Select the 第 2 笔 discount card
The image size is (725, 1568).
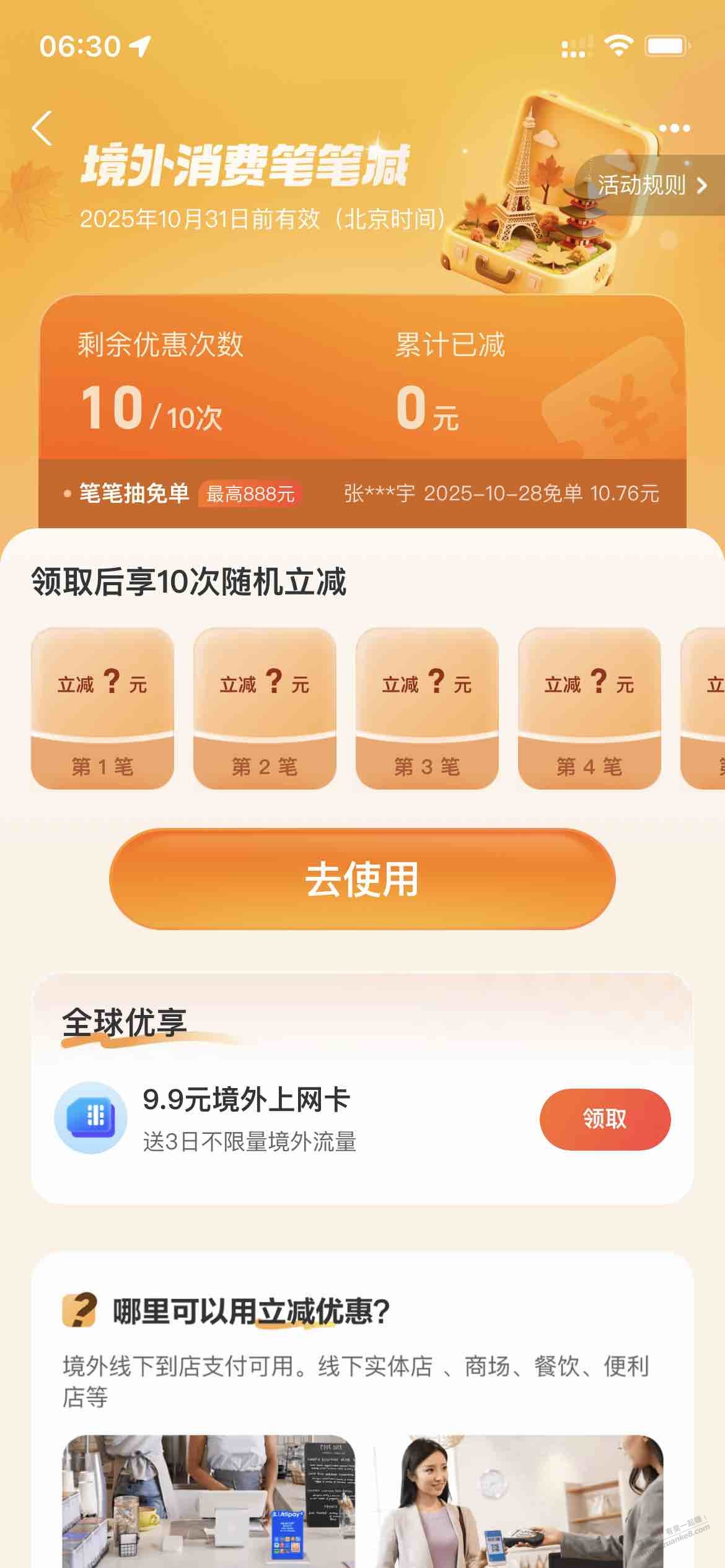[265, 708]
